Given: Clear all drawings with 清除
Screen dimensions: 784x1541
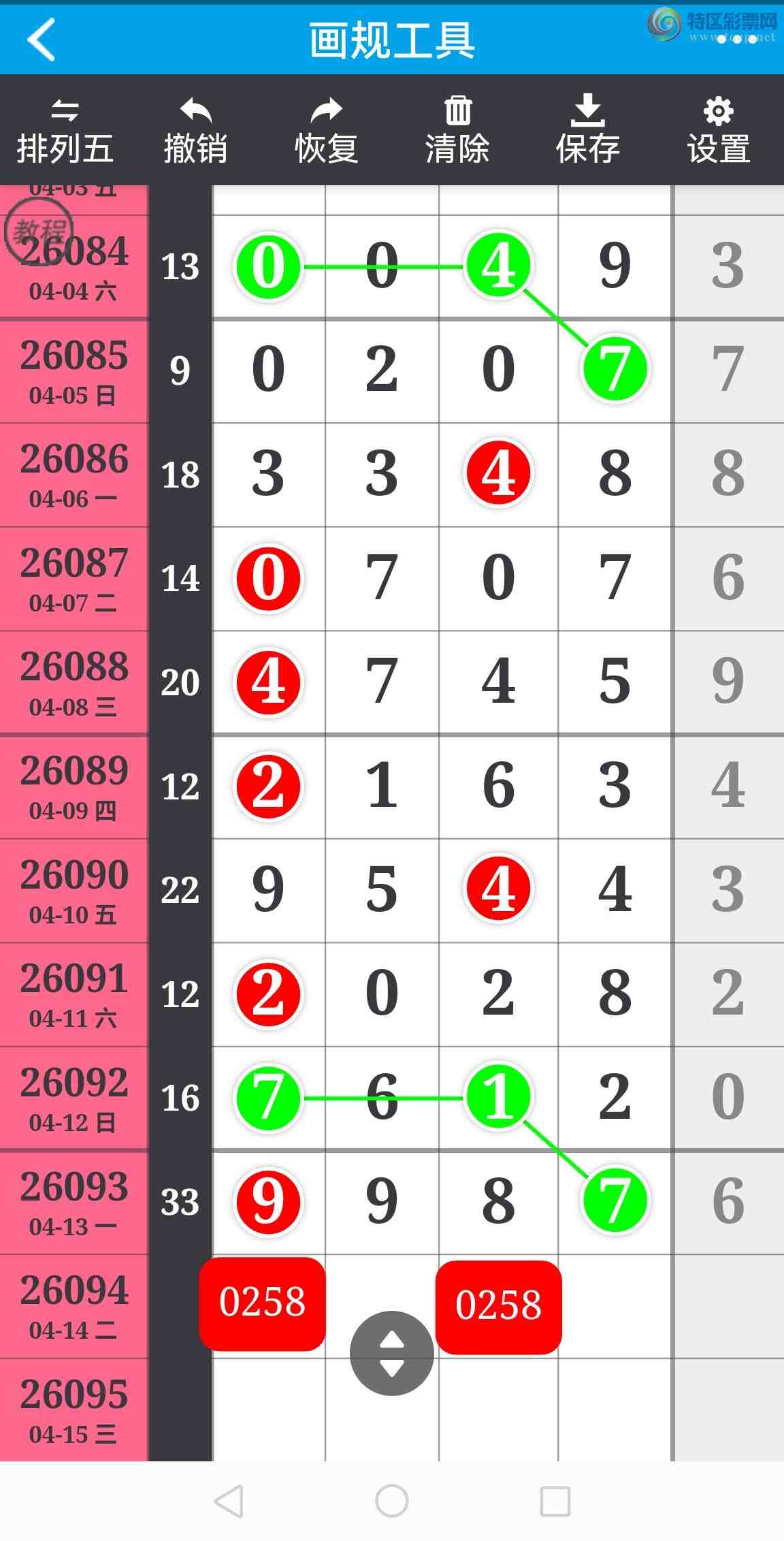Looking at the screenshot, I should coord(457,132).
